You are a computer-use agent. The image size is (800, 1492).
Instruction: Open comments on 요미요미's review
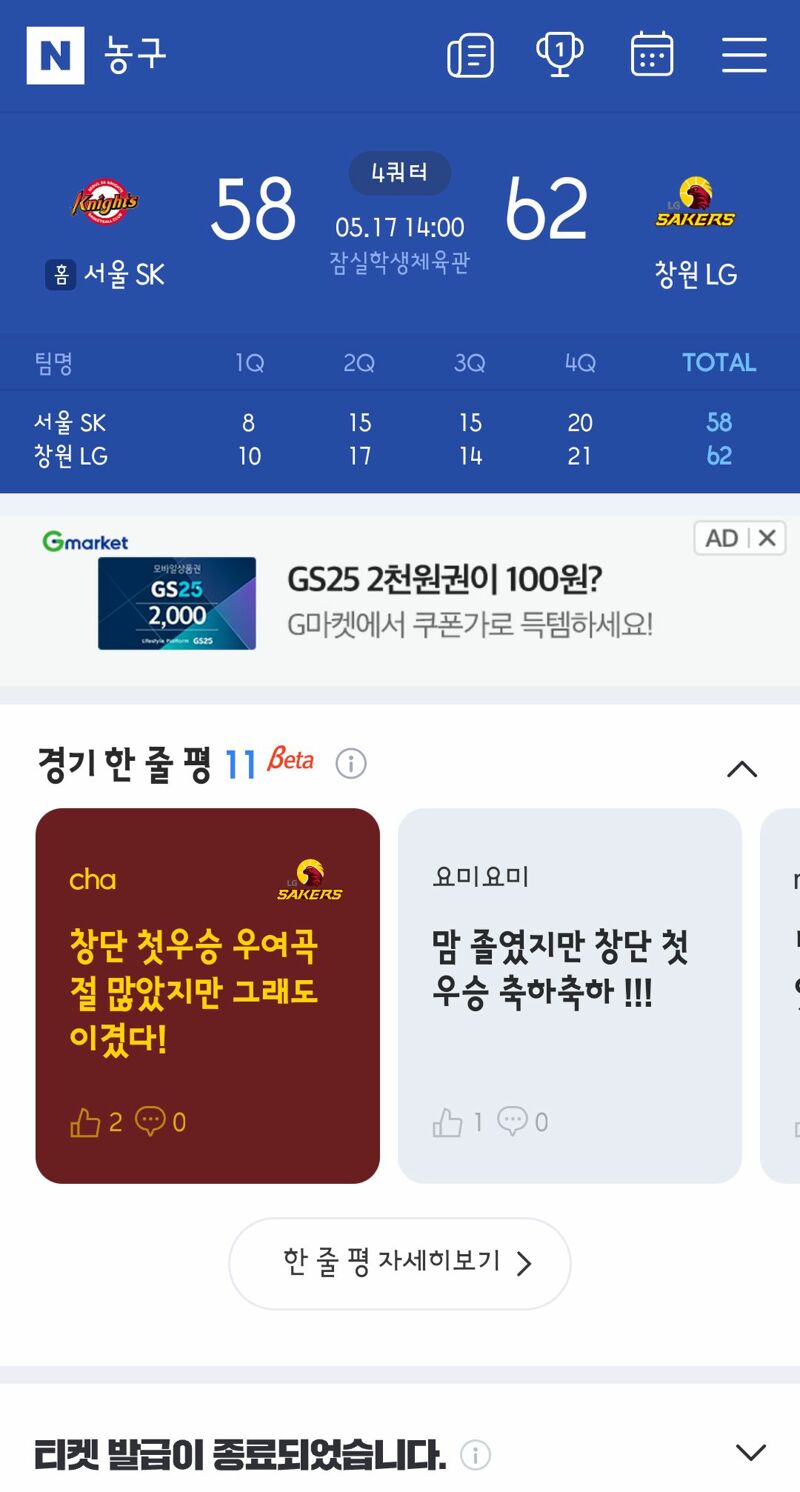tap(522, 1123)
